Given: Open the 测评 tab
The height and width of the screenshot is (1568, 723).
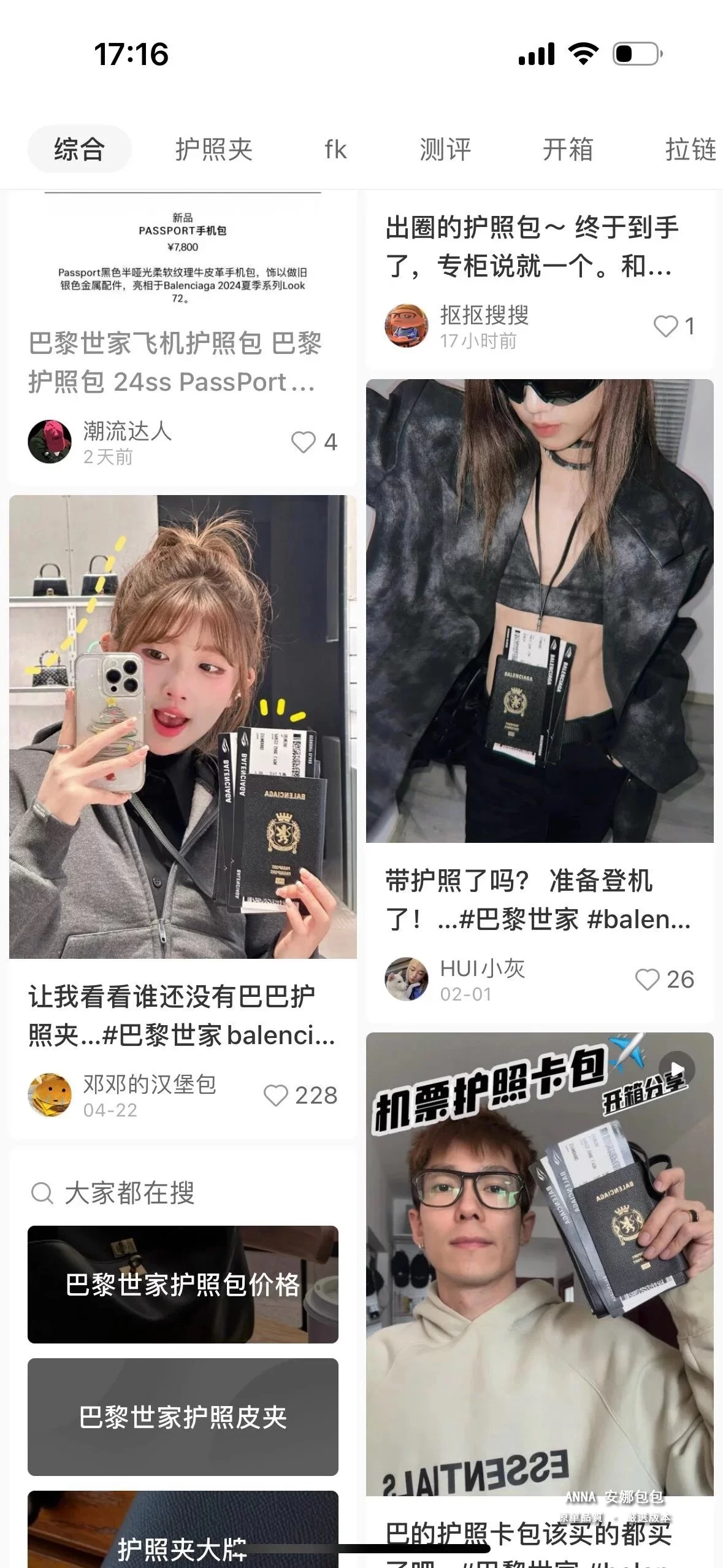Looking at the screenshot, I should coord(445,150).
